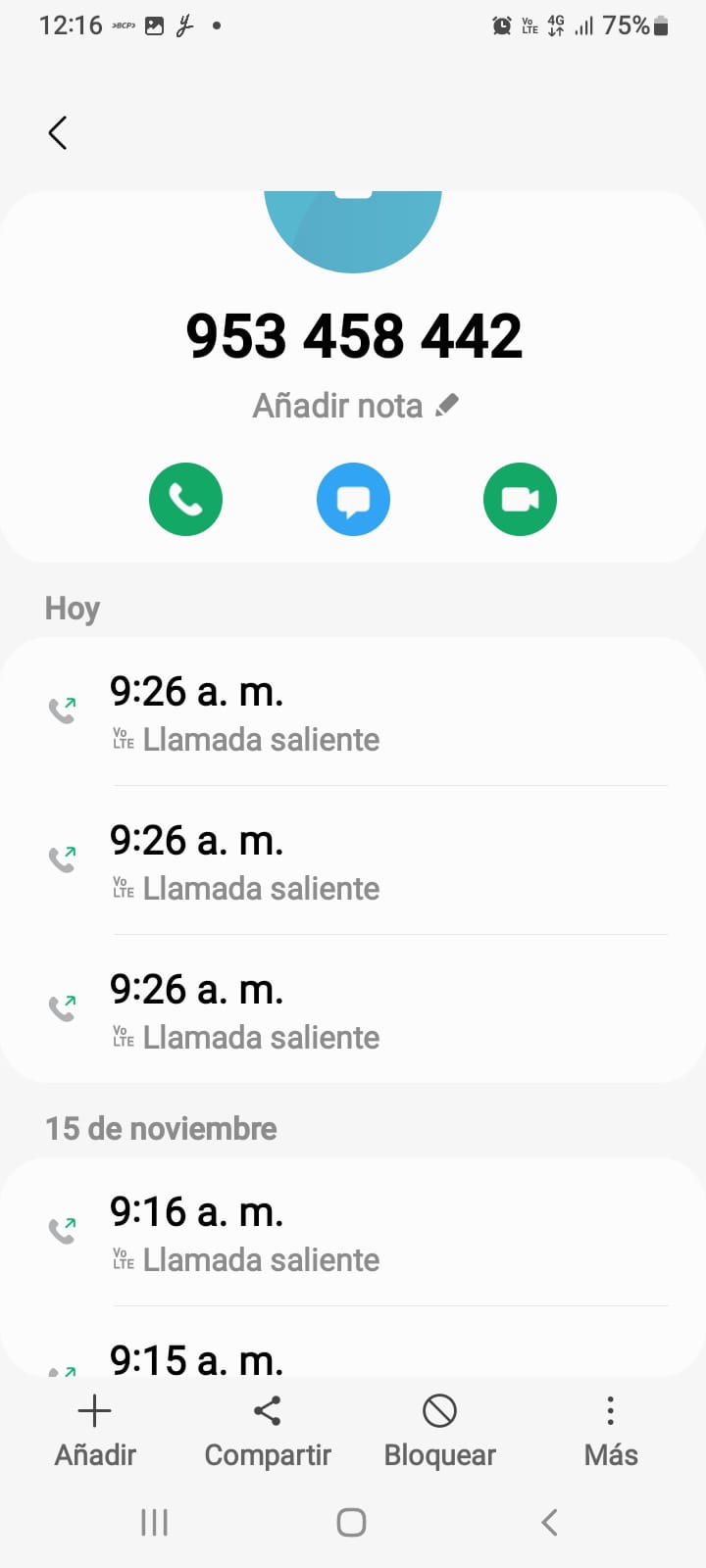The height and width of the screenshot is (1568, 706).
Task: Tap Añadir to save the number
Action: (95, 1431)
